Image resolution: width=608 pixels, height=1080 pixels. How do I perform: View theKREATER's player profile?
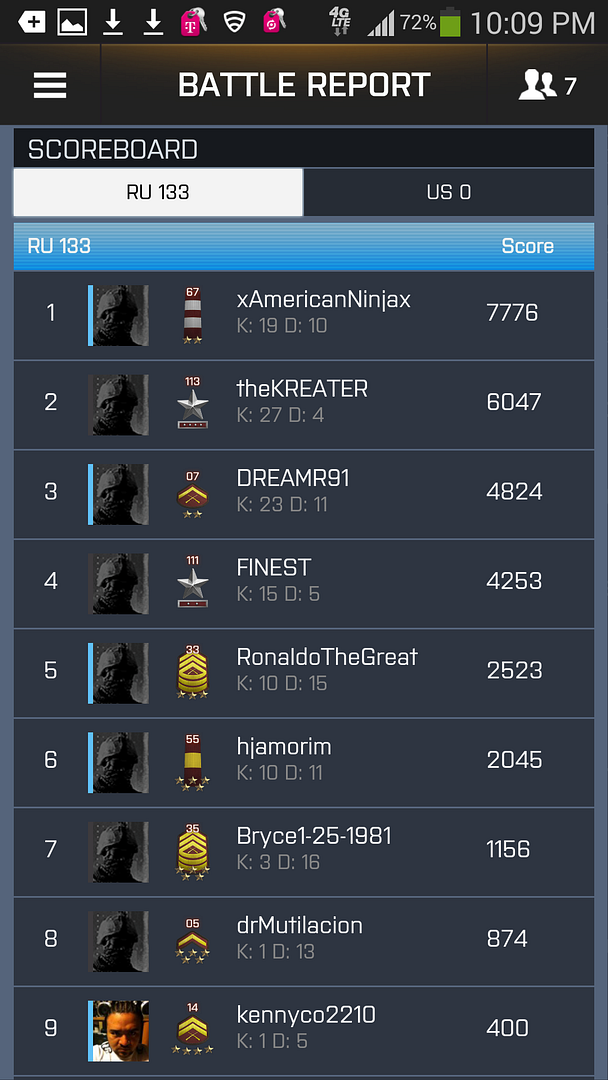click(304, 403)
